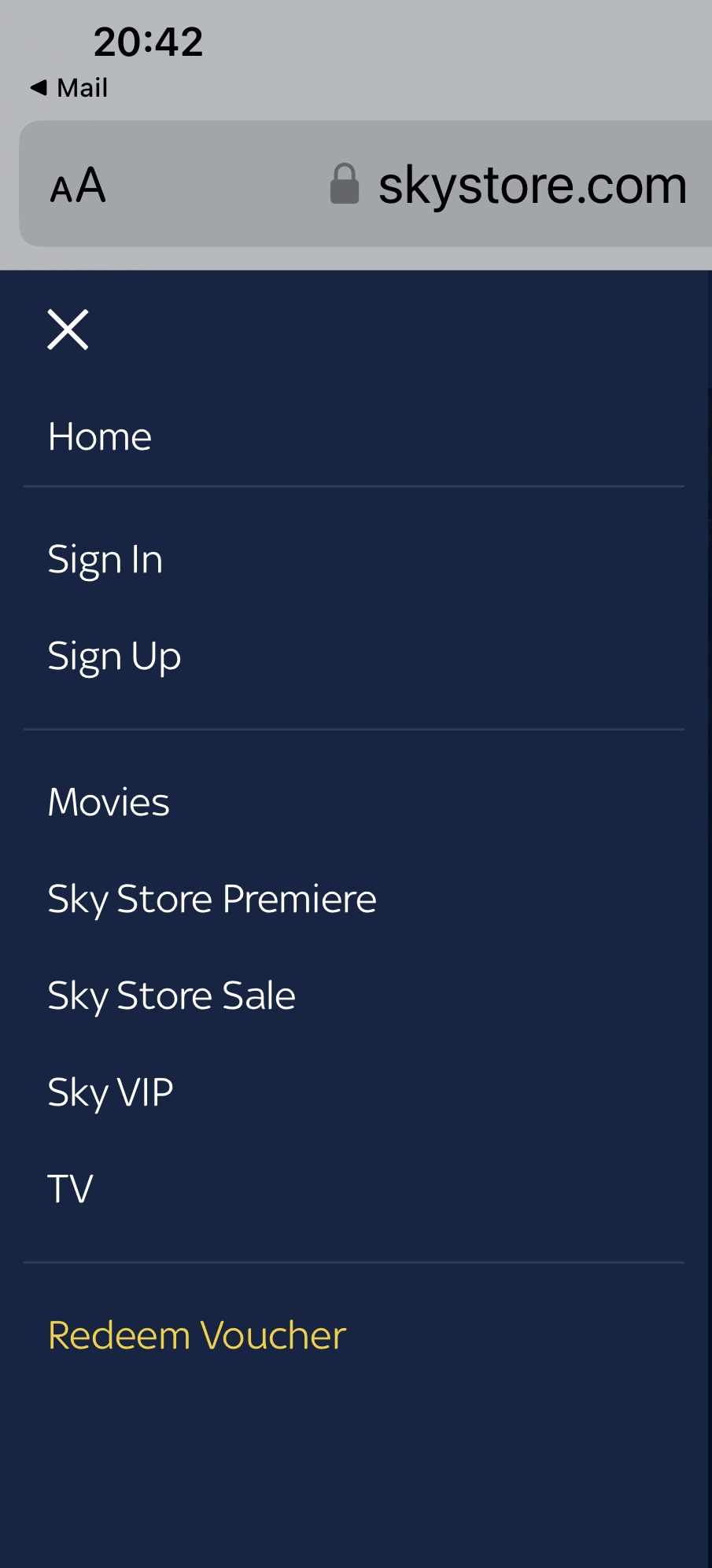The height and width of the screenshot is (1568, 712).
Task: Close the navigation menu
Action: pos(68,329)
